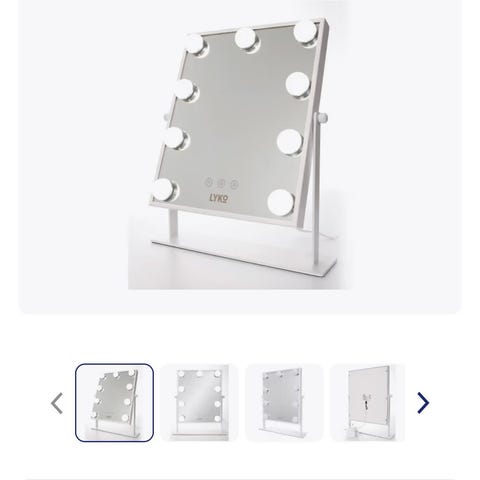Screen dimensions: 480x480
Task: Select the first angled mirror thumbnail
Action: (x=114, y=403)
